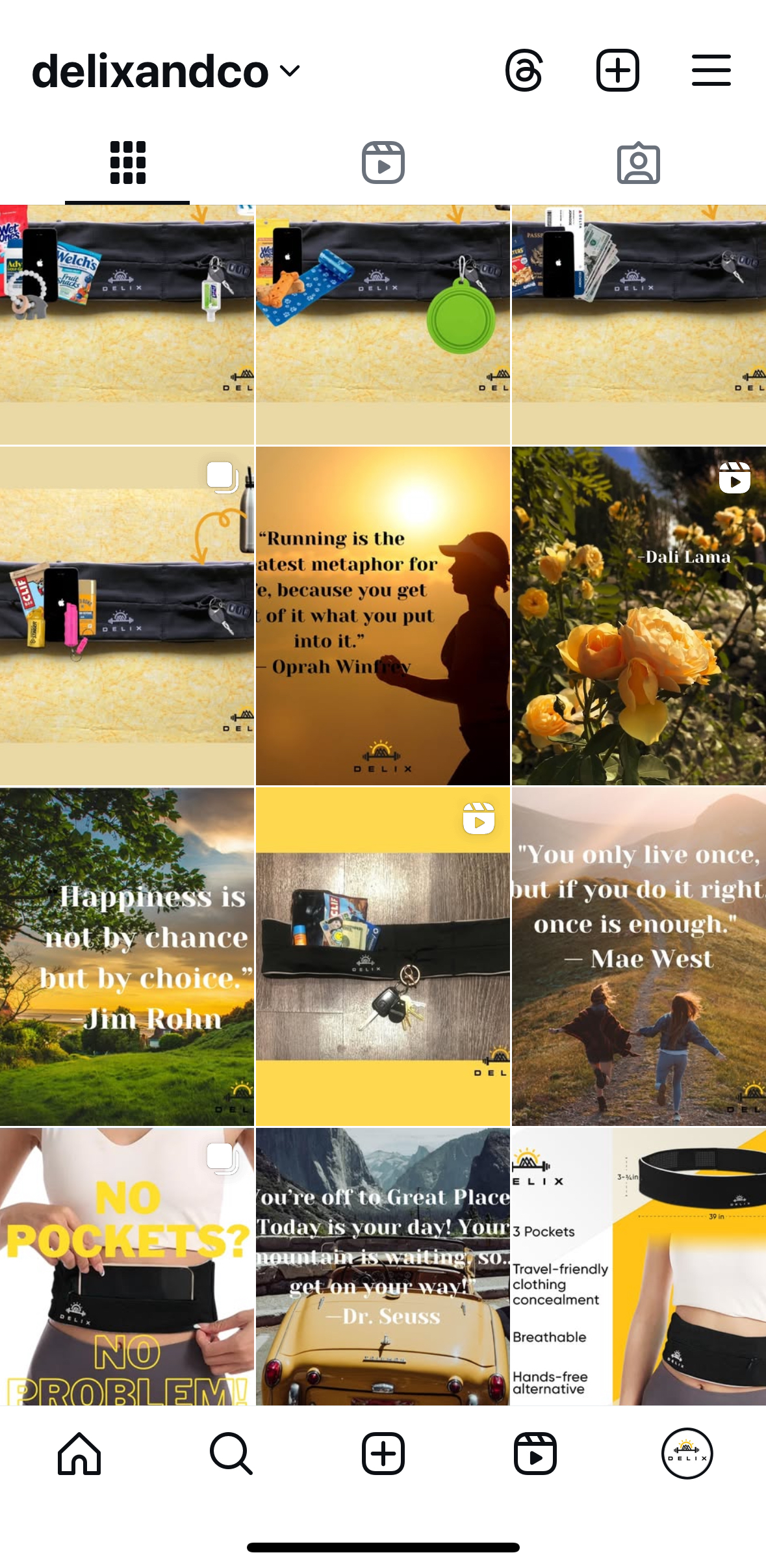Create a new post from bottom bar
Image resolution: width=766 pixels, height=1568 pixels.
coord(383,1454)
